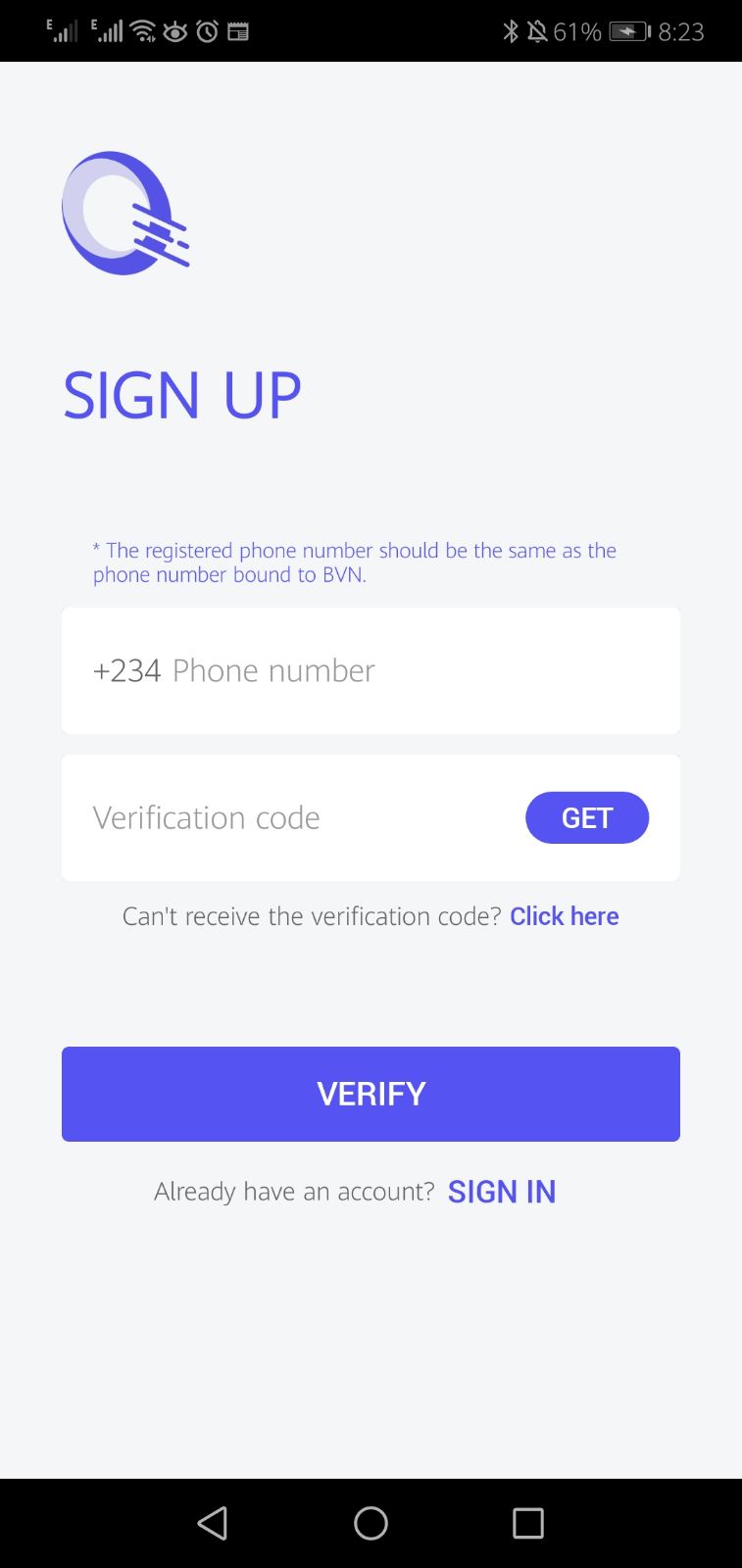Open recent apps from navigation bar
This screenshot has height=1568, width=742.
pos(527,1523)
